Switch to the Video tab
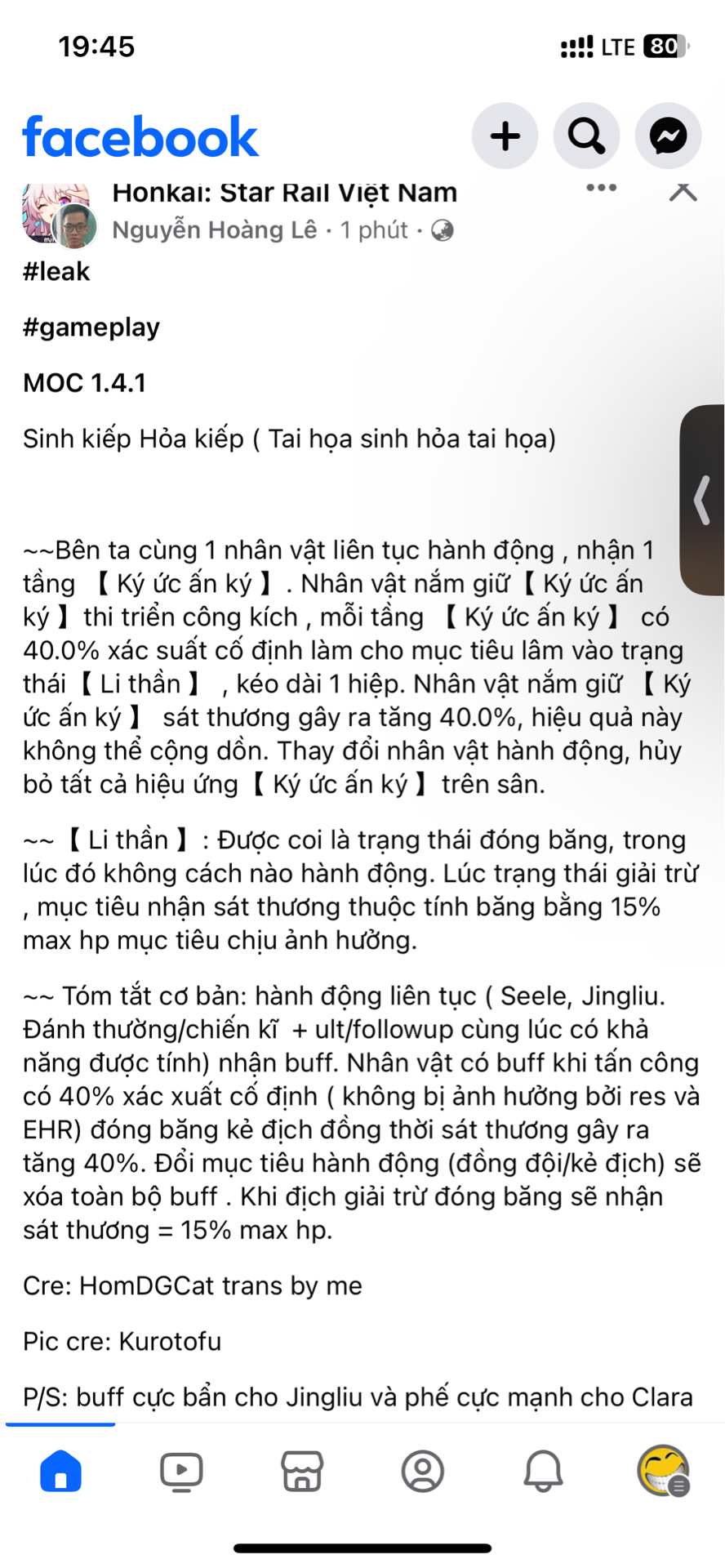The width and height of the screenshot is (725, 1568). (x=181, y=1472)
